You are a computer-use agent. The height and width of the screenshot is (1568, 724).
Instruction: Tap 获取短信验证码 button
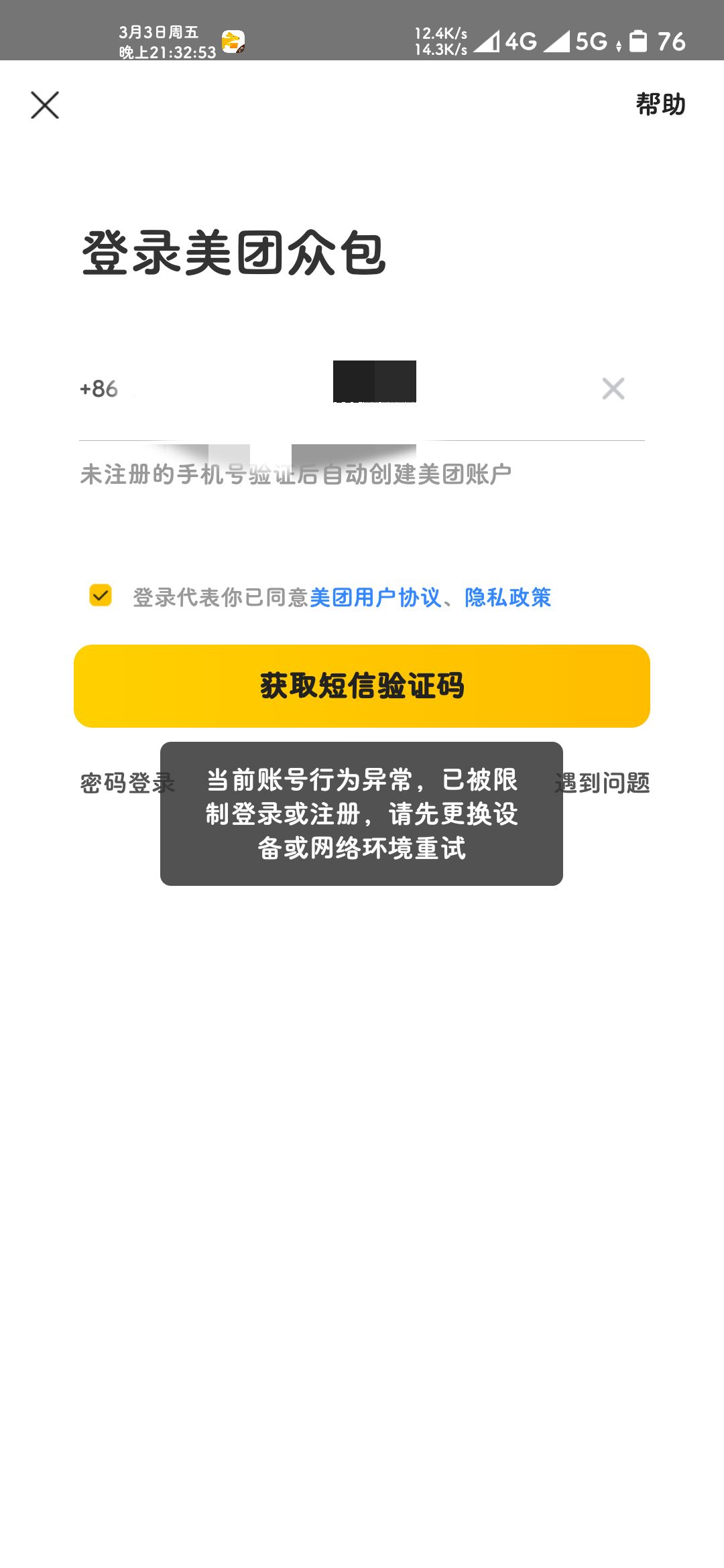point(362,686)
